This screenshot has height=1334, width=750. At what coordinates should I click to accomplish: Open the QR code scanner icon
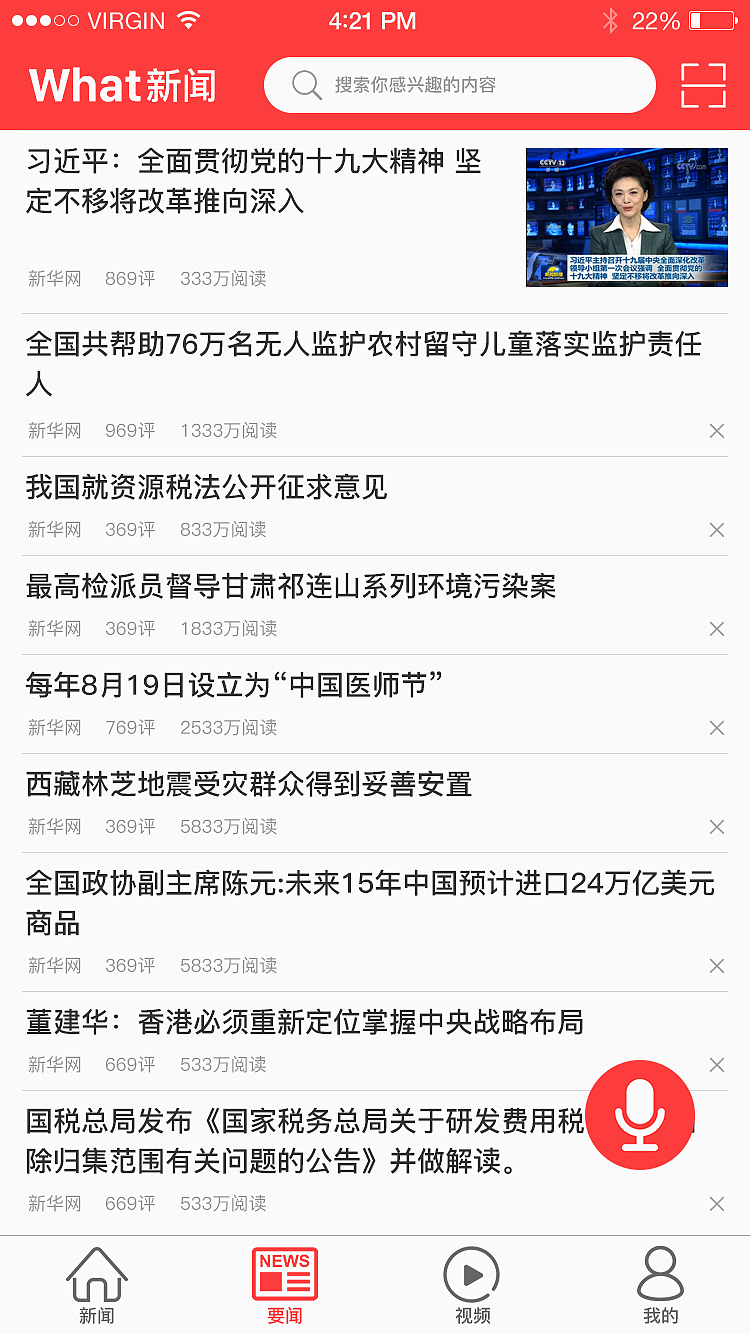[x=702, y=86]
